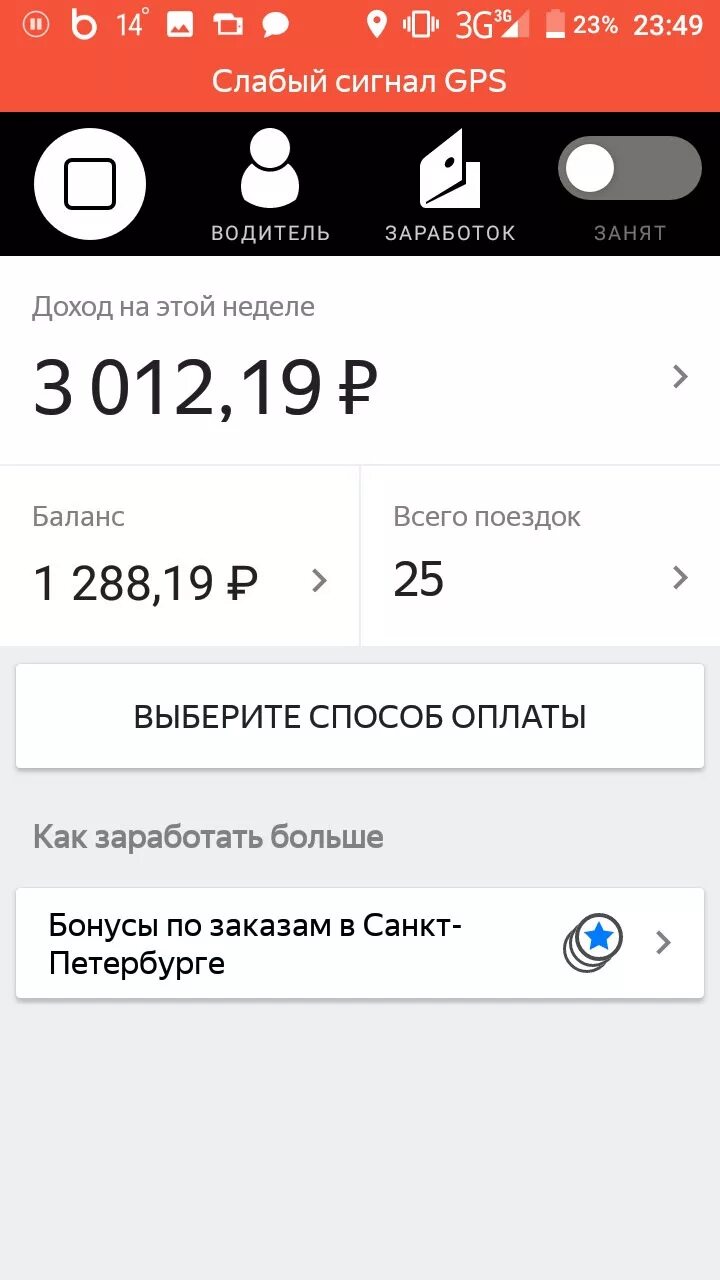View the Баланс details
Screen dimensions: 720x1280
click(x=180, y=557)
